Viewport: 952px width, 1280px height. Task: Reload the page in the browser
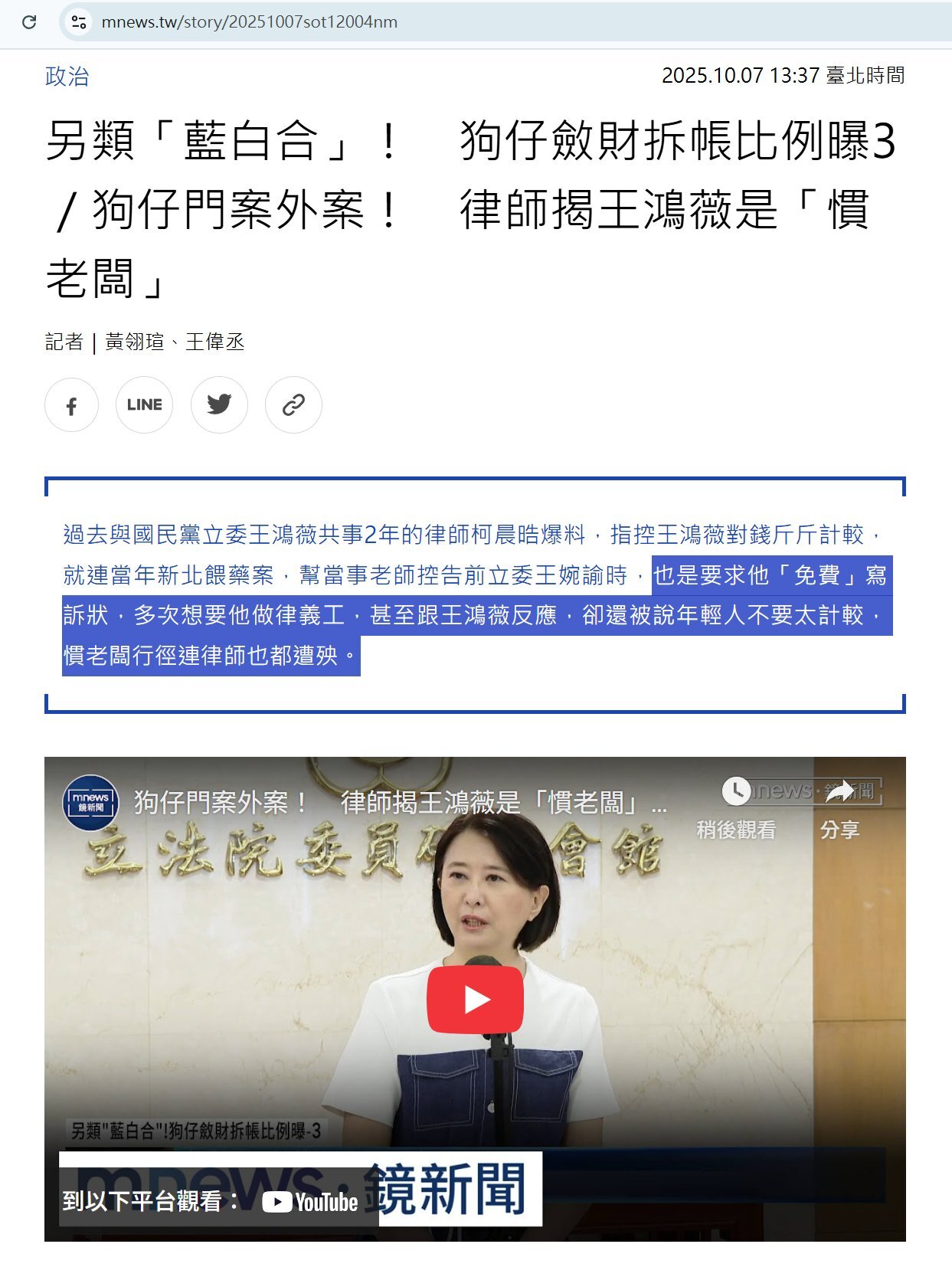(x=29, y=21)
